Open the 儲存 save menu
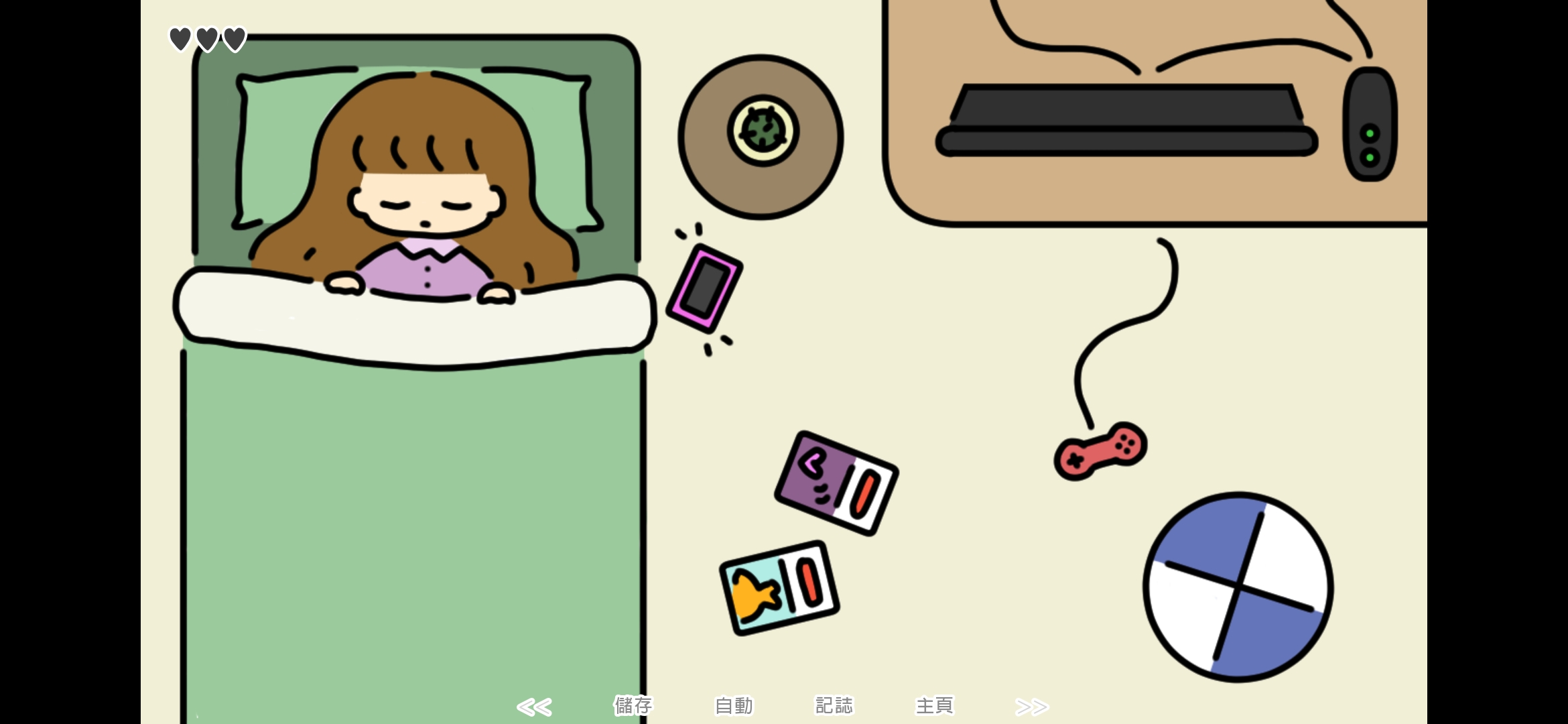 click(x=633, y=706)
